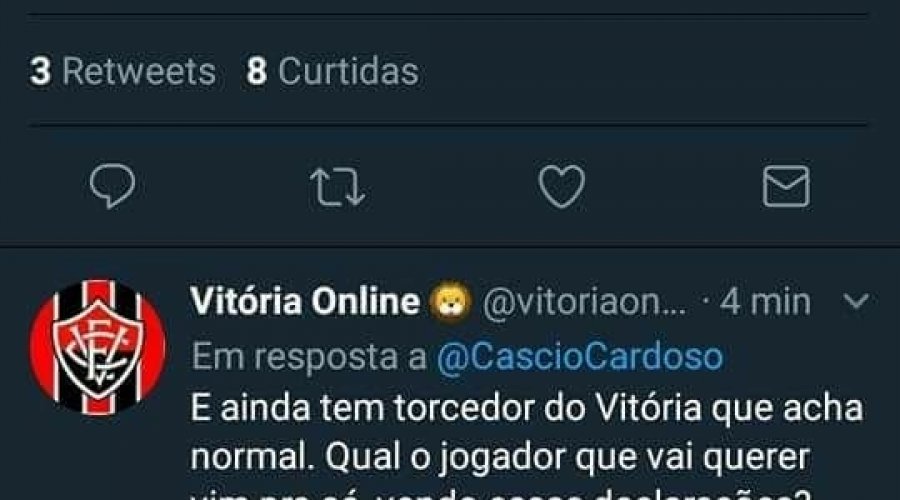
Task: Retweet this tweet
Action: click(337, 186)
